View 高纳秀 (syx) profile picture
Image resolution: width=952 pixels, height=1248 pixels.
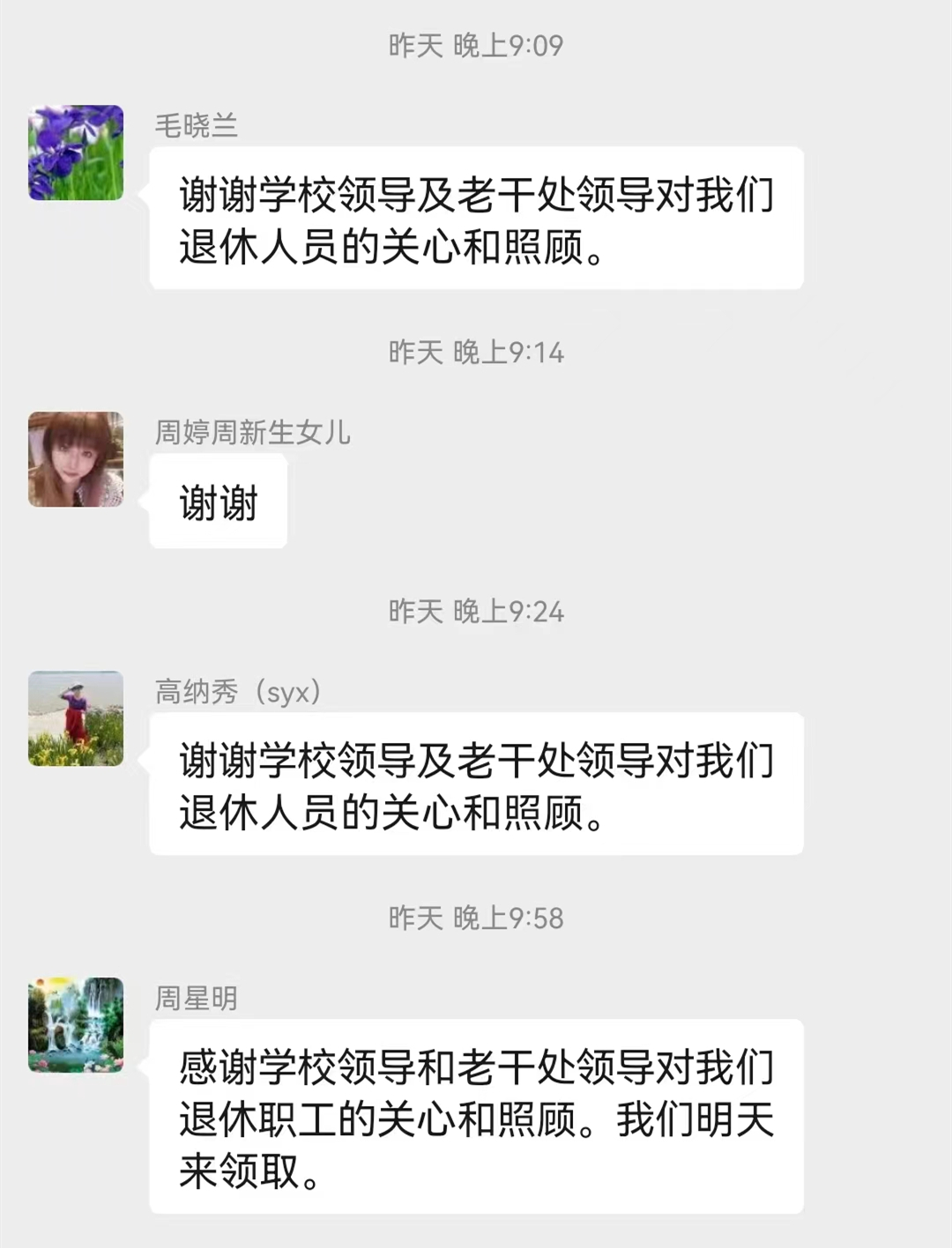[x=76, y=718]
